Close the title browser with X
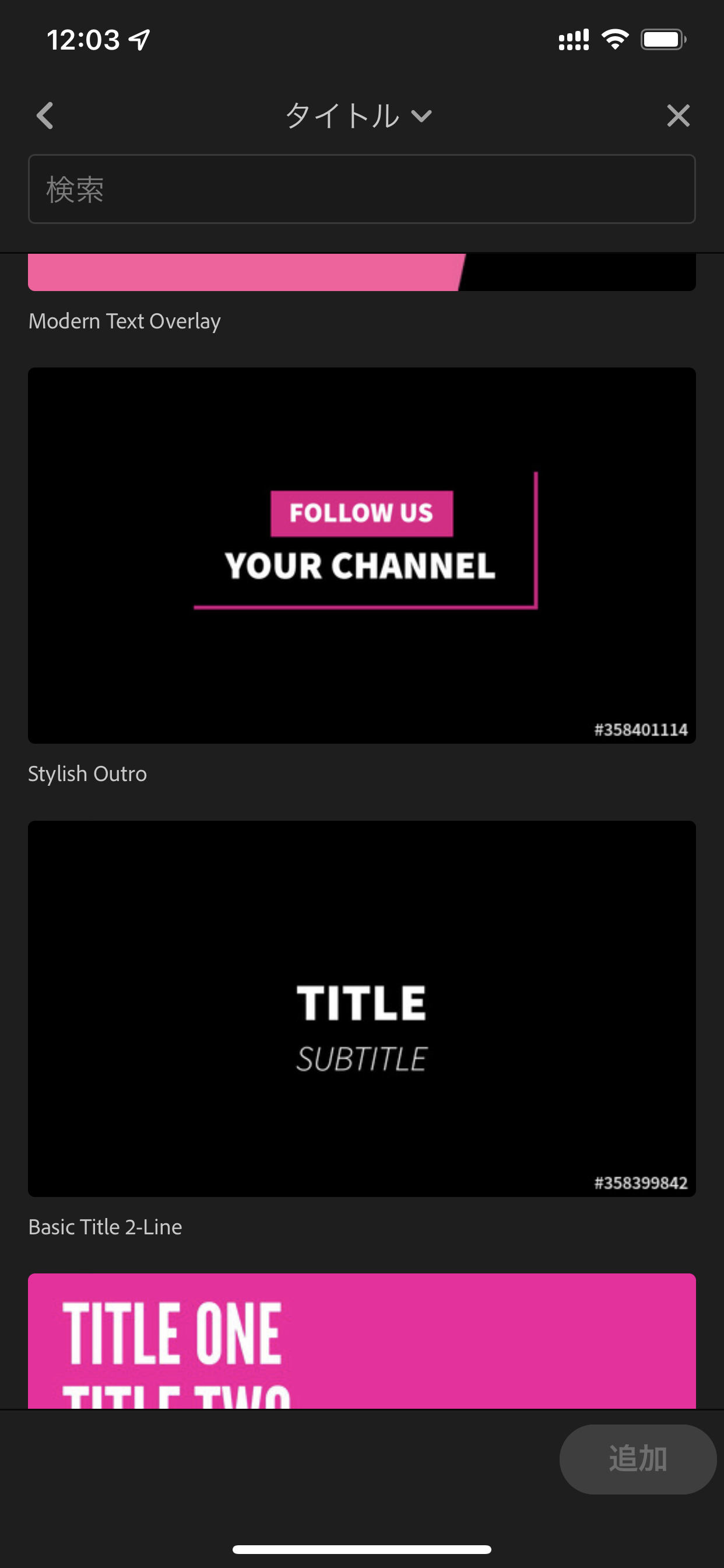The width and height of the screenshot is (724, 1568). point(678,116)
